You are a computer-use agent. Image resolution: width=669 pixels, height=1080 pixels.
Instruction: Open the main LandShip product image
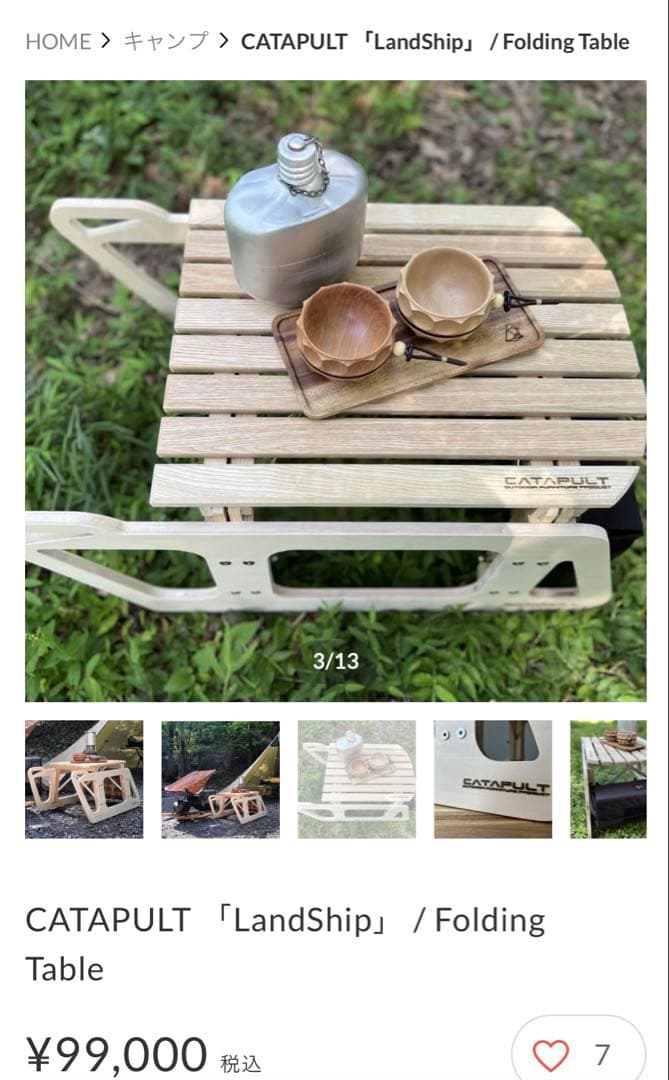(x=335, y=390)
